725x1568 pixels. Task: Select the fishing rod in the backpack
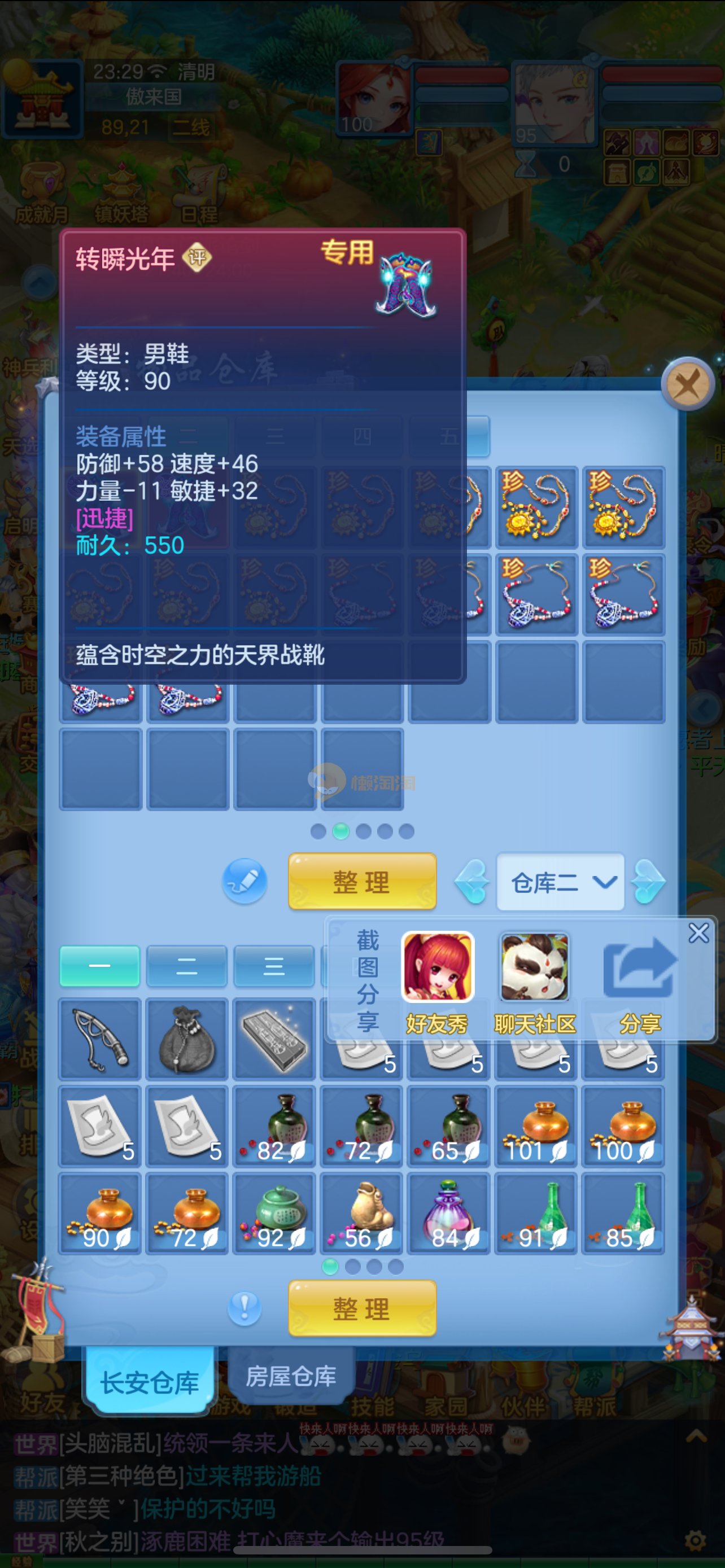coord(101,1039)
